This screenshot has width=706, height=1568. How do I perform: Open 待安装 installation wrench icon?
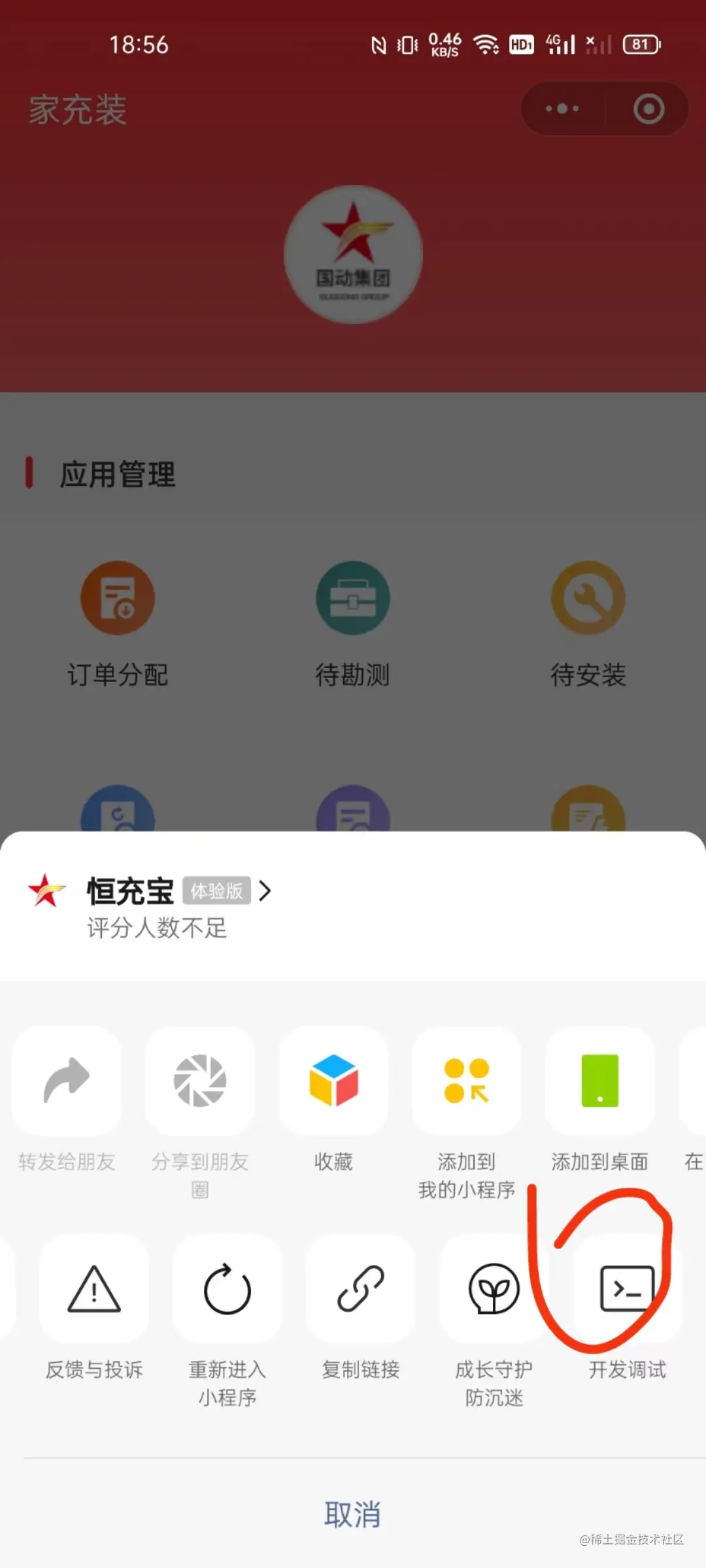[588, 598]
